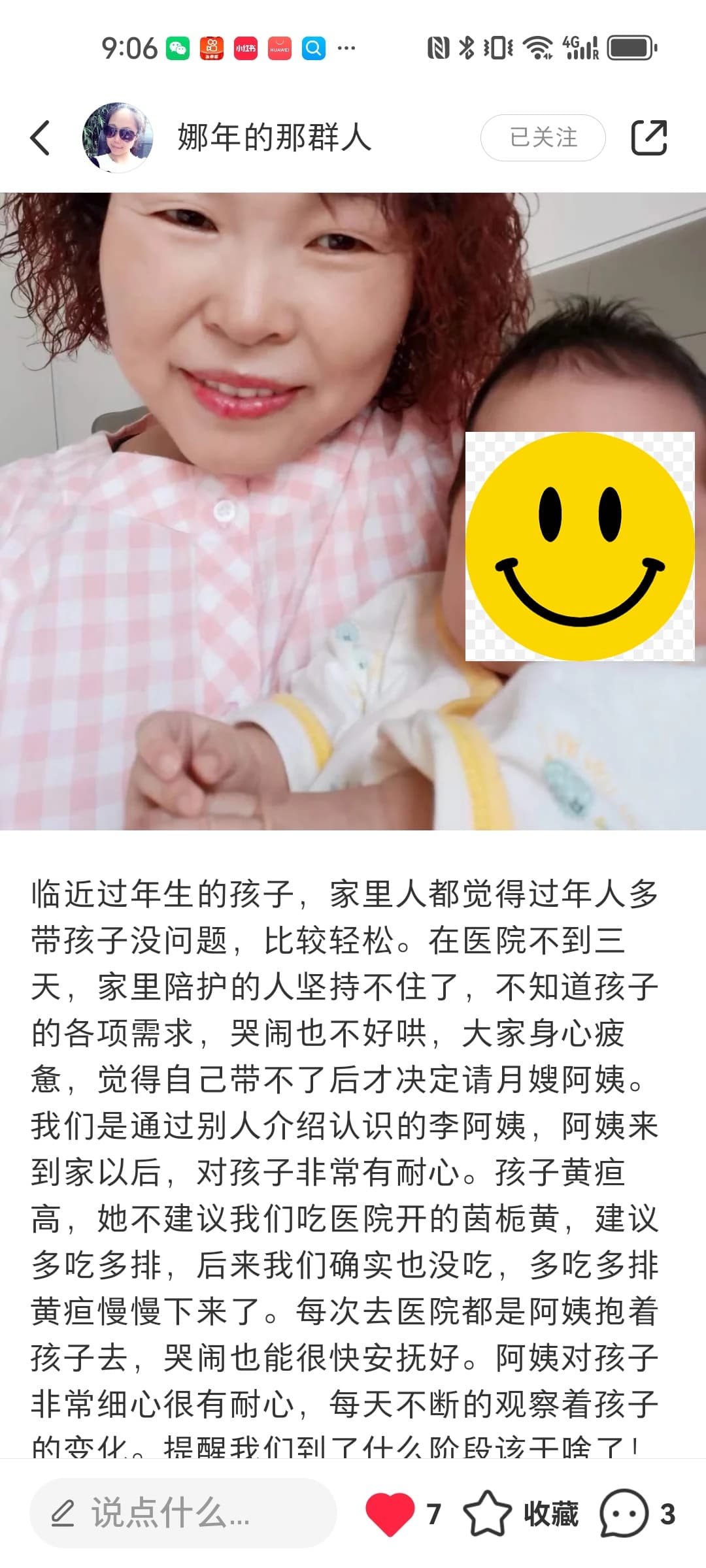Share this post via the share icon
This screenshot has width=706, height=1568.
coord(648,138)
